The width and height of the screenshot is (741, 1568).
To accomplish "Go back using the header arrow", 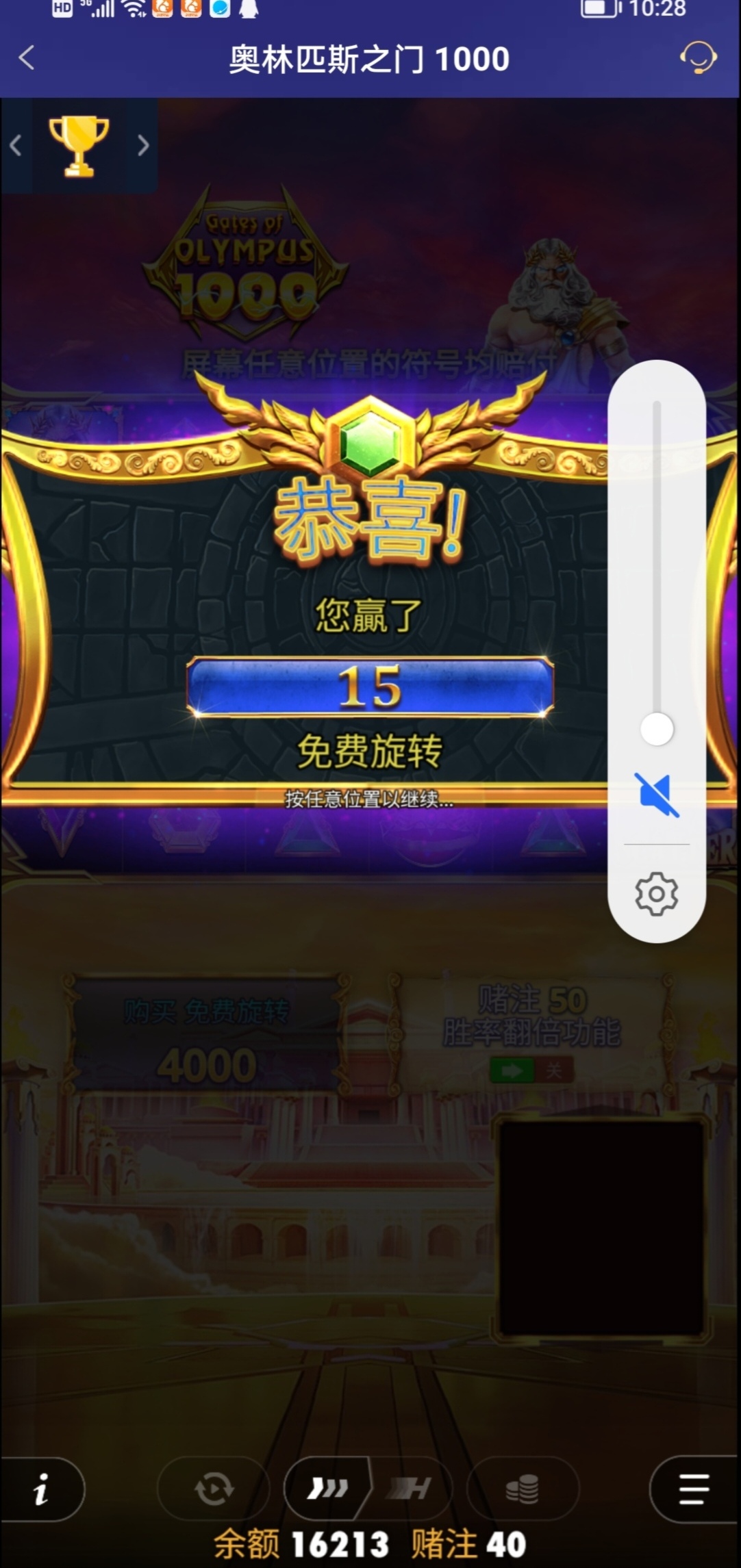I will pos(27,58).
